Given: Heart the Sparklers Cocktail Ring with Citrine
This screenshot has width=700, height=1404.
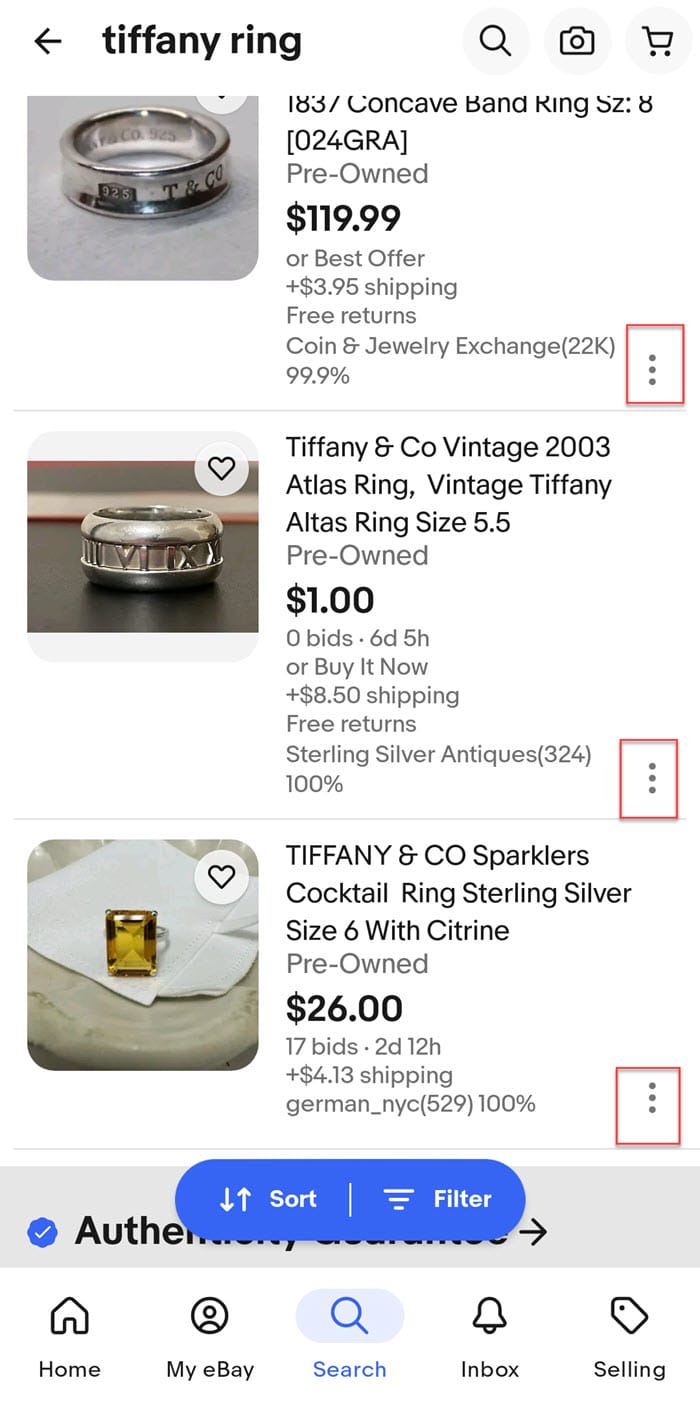Looking at the screenshot, I should (221, 876).
